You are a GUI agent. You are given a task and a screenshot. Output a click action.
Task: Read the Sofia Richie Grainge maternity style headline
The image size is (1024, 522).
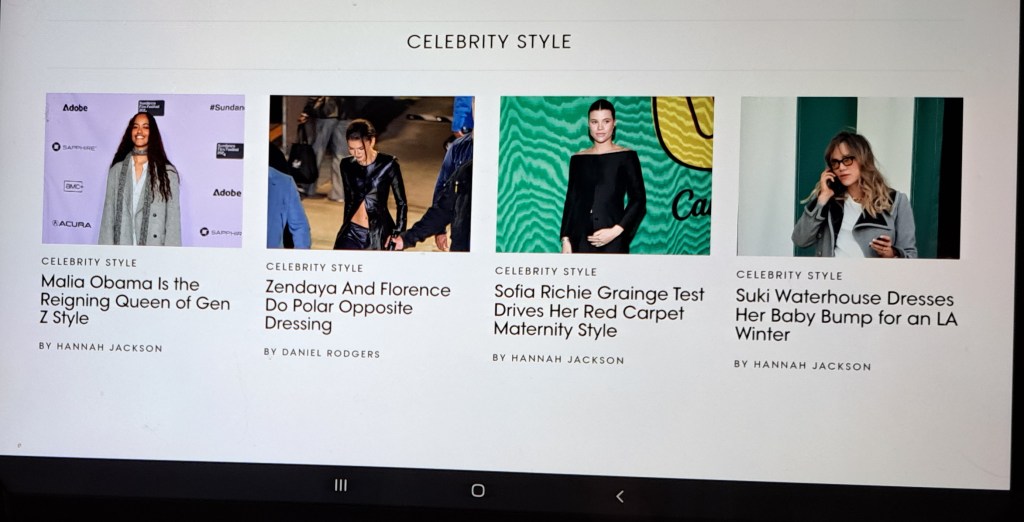click(598, 311)
